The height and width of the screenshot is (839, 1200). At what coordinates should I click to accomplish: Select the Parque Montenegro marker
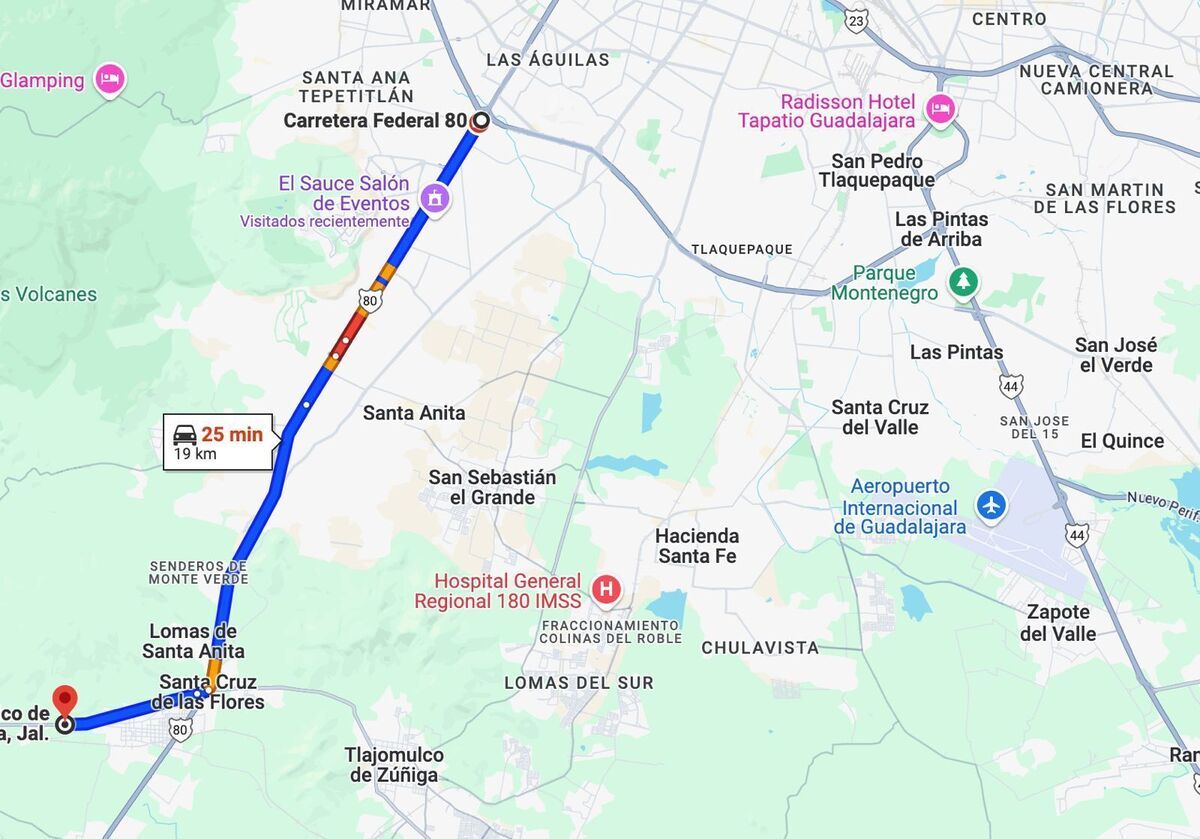point(963,282)
